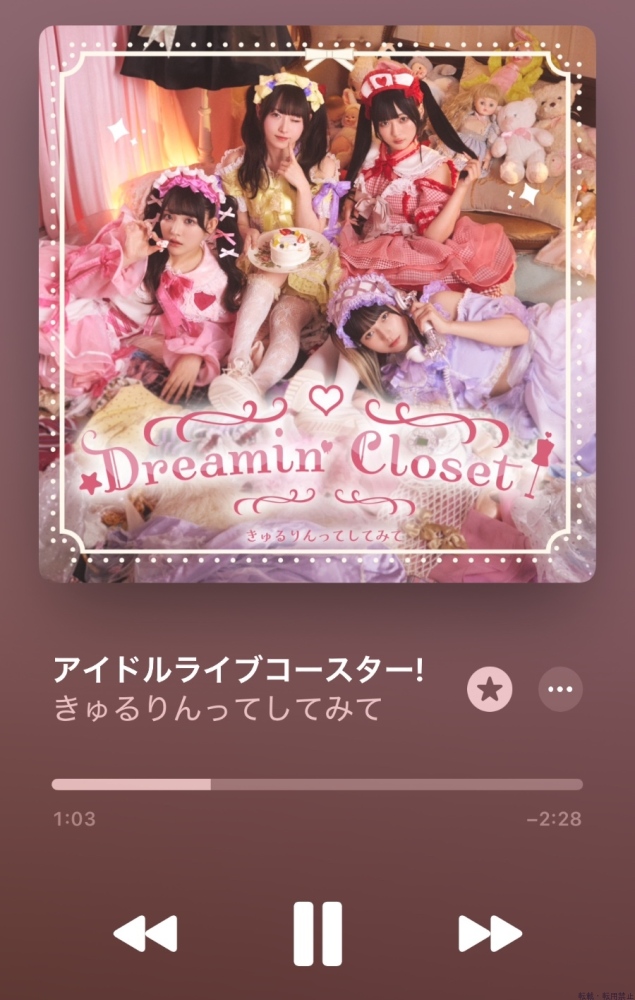The height and width of the screenshot is (1000, 635).
Task: Tap the playback progress bar to seek
Action: coord(317,784)
